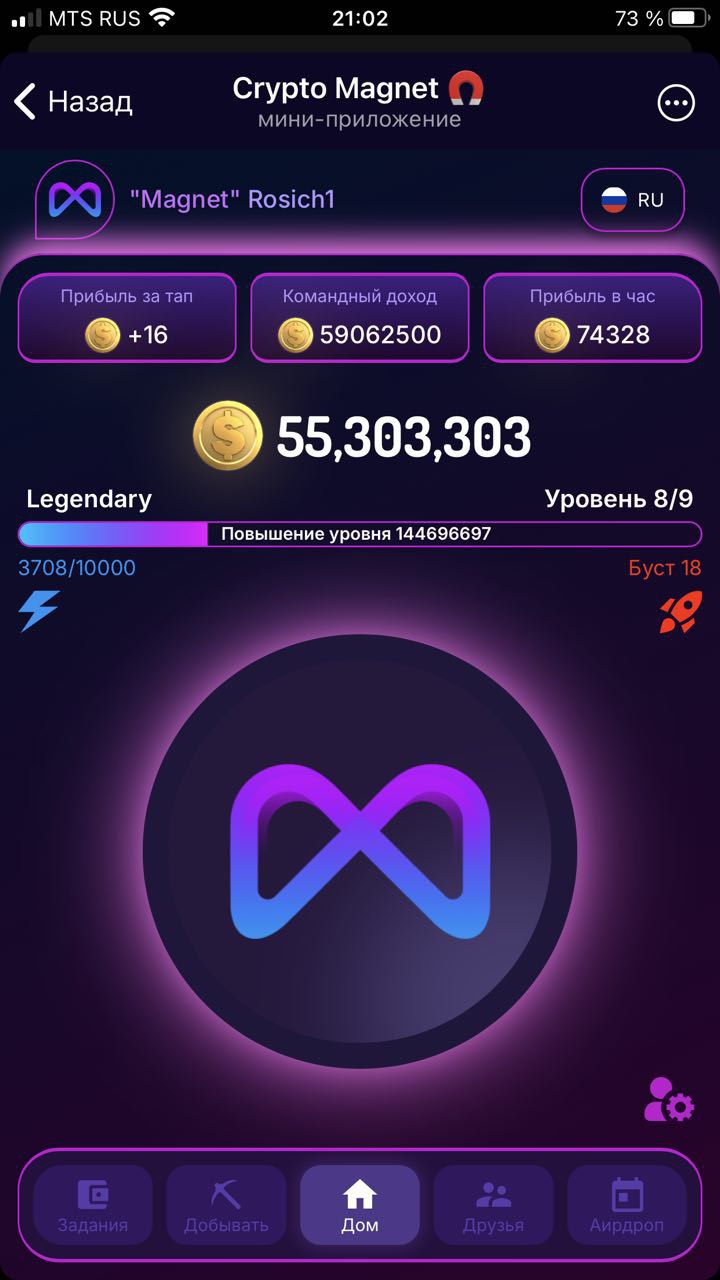Open the Legendary level progress bar
Screen dimensions: 720x1280
pos(360,534)
